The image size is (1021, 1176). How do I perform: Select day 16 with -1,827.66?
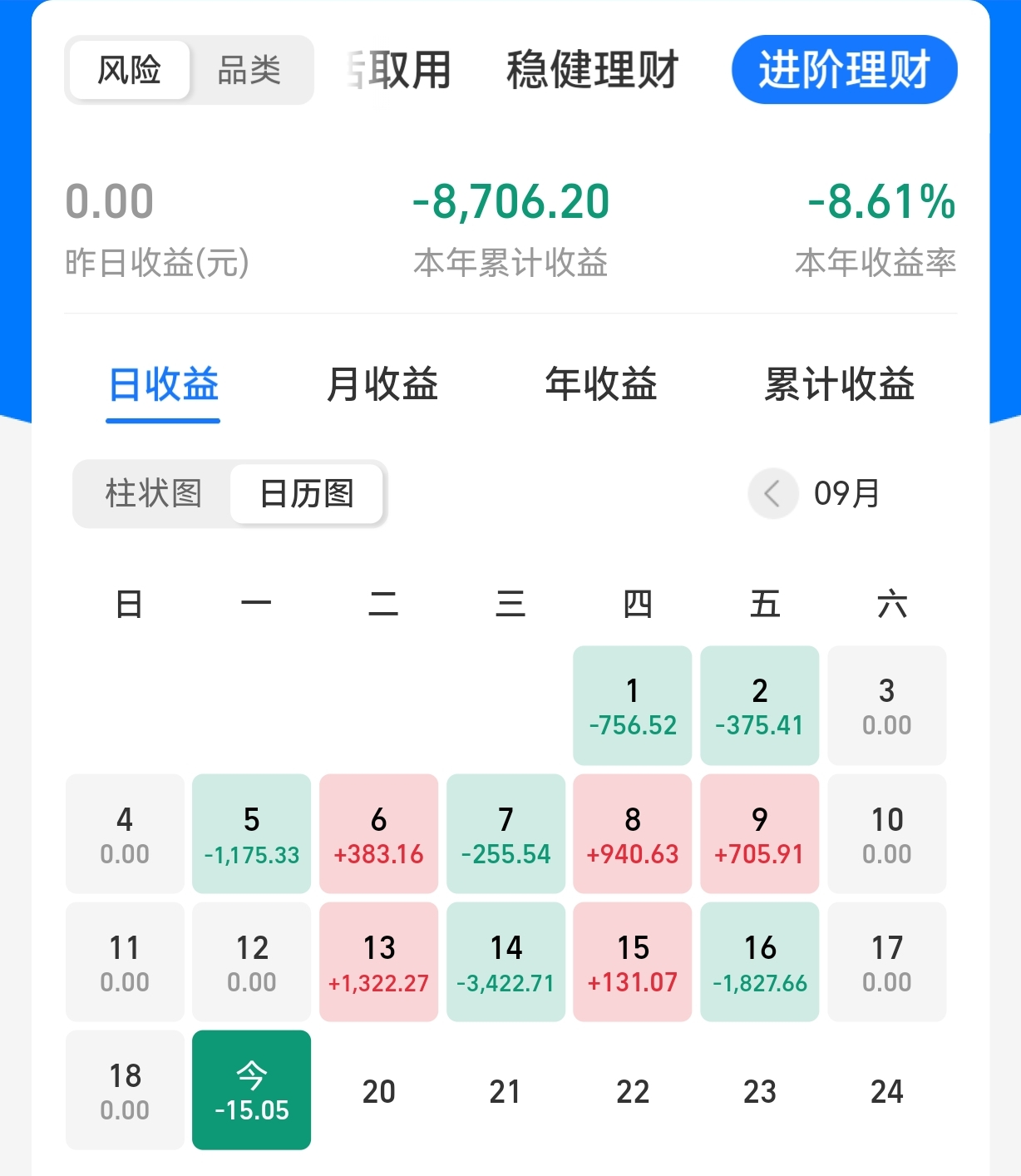click(x=760, y=962)
